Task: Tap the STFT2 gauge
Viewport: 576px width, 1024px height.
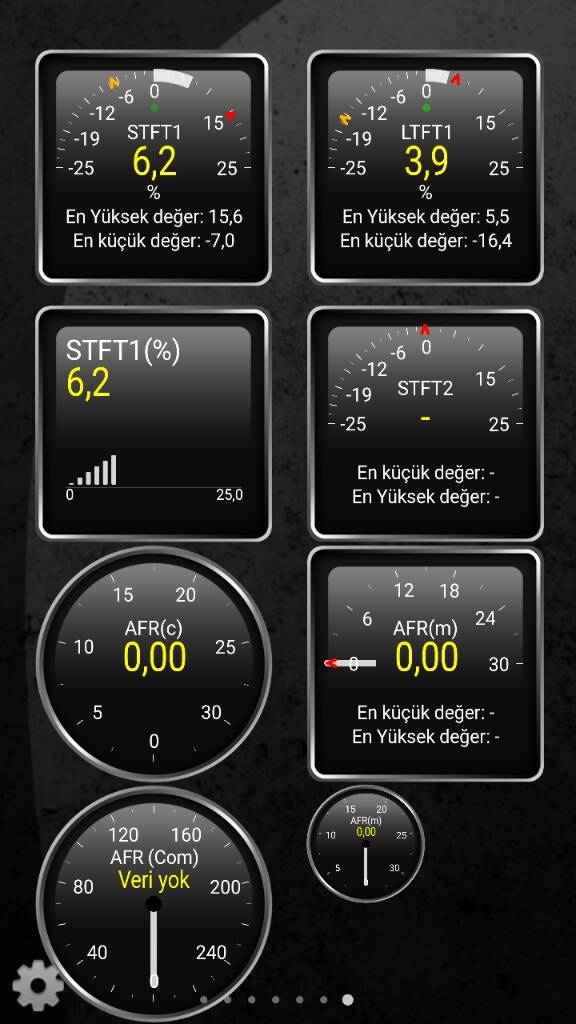Action: pyautogui.click(x=425, y=424)
